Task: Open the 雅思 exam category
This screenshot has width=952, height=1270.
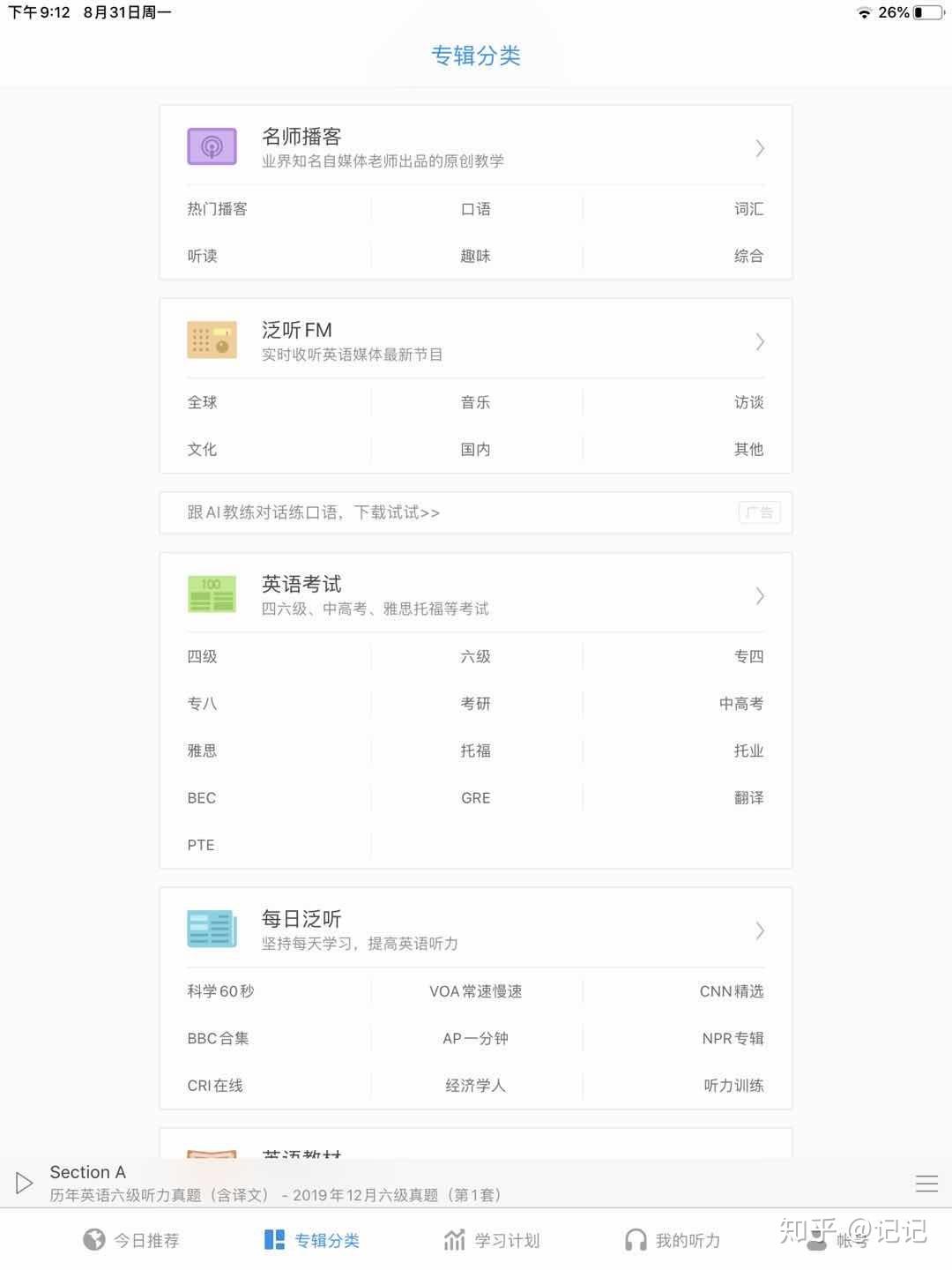Action: 202,751
